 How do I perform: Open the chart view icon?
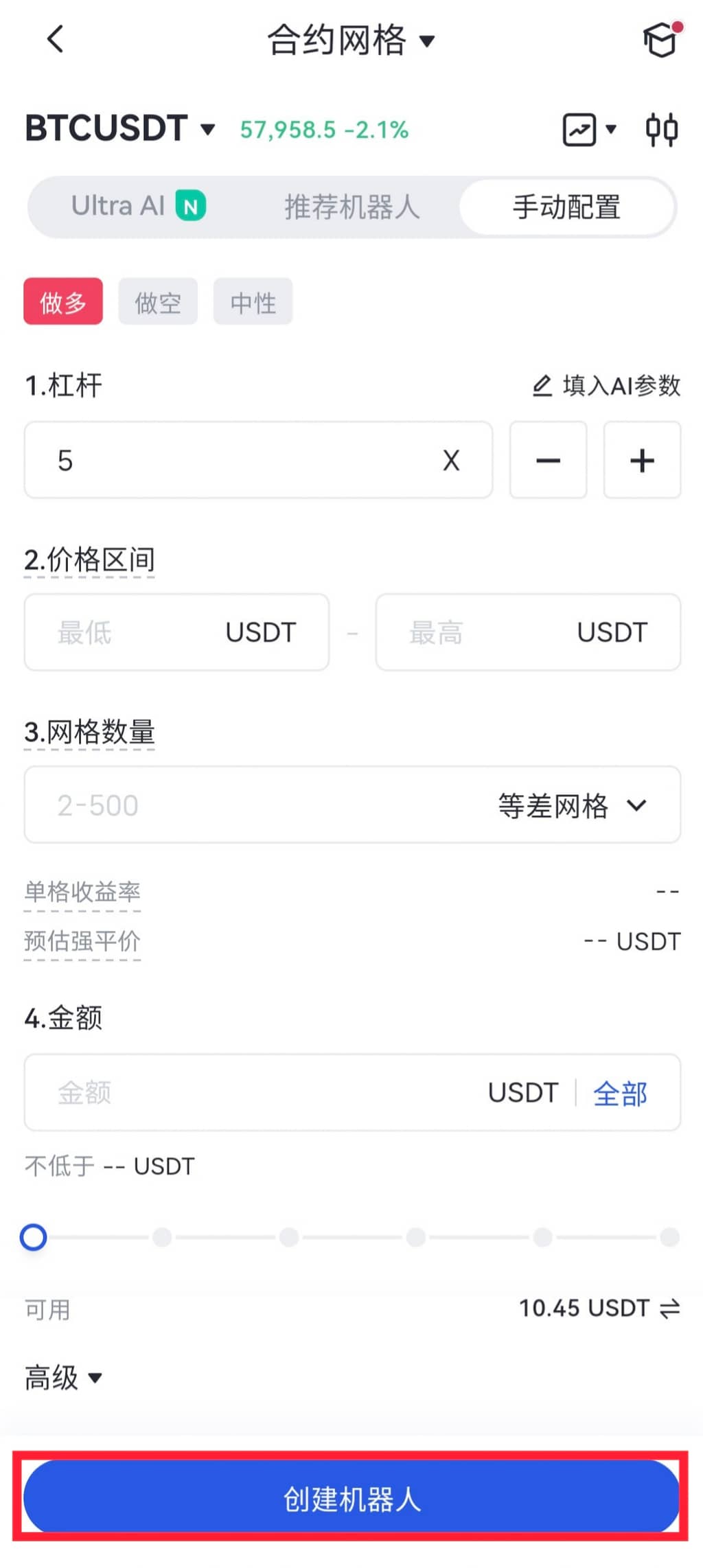click(580, 129)
